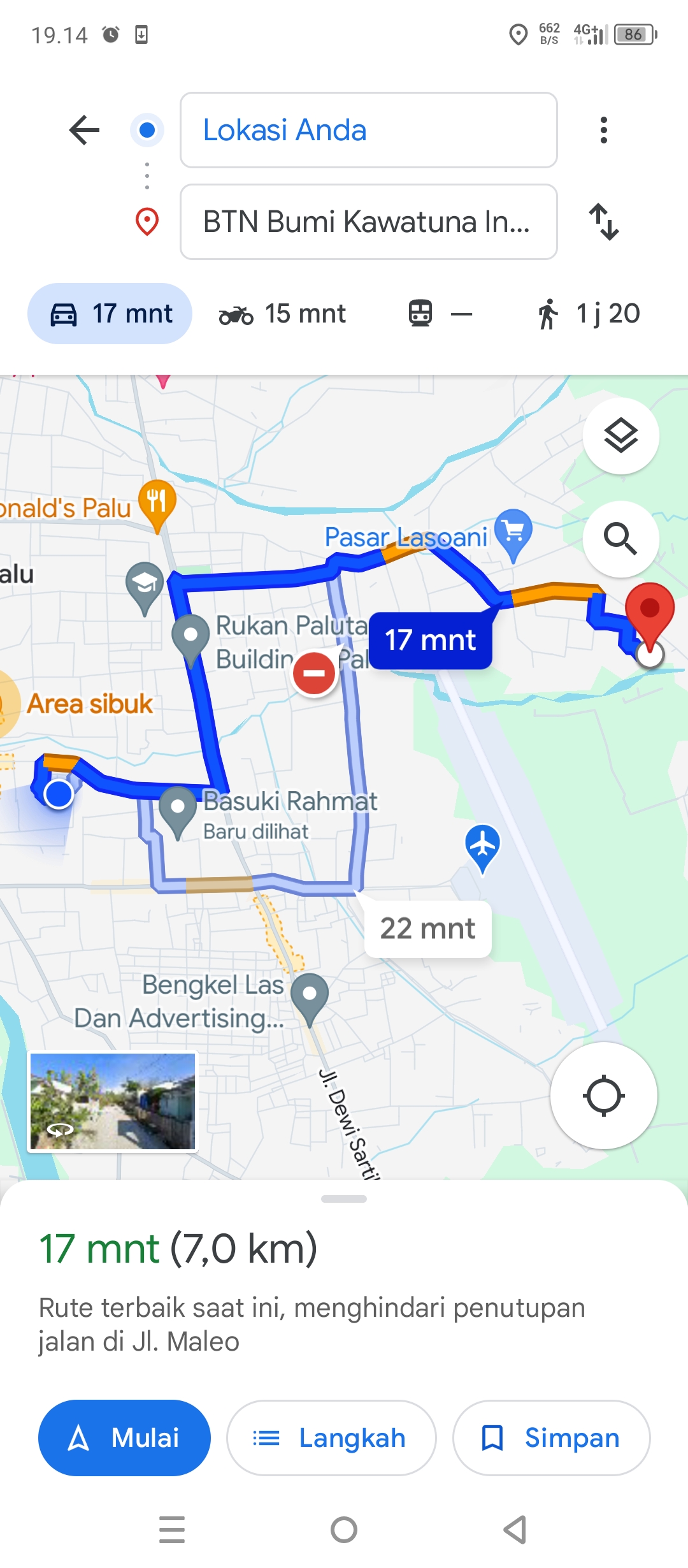Go back using the top arrow

[84, 130]
